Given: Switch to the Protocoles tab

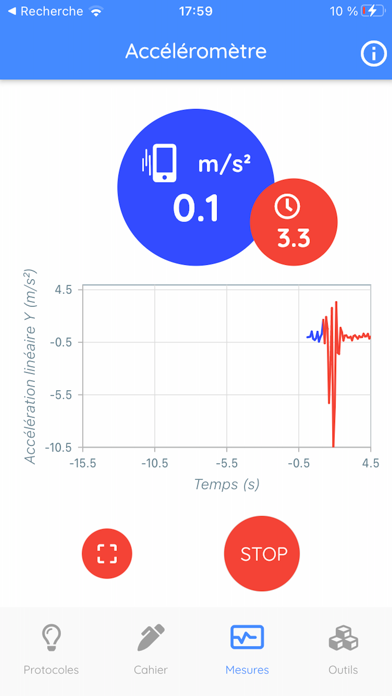Looking at the screenshot, I should pyautogui.click(x=51, y=649).
